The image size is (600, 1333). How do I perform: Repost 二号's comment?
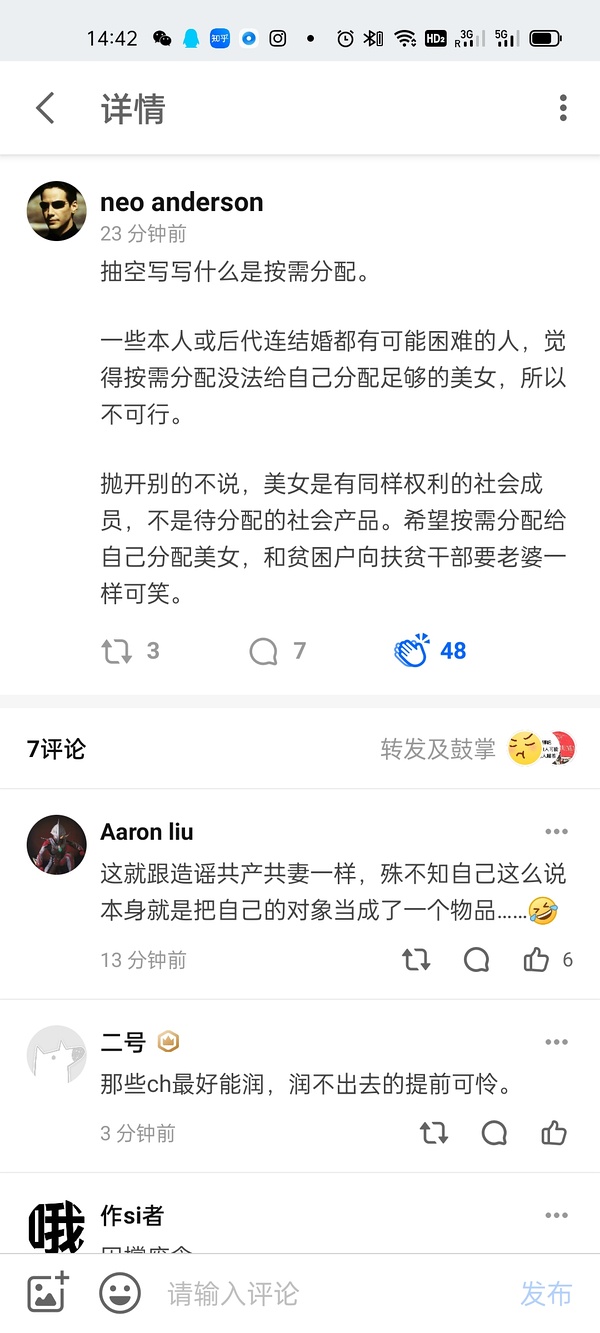click(434, 1133)
